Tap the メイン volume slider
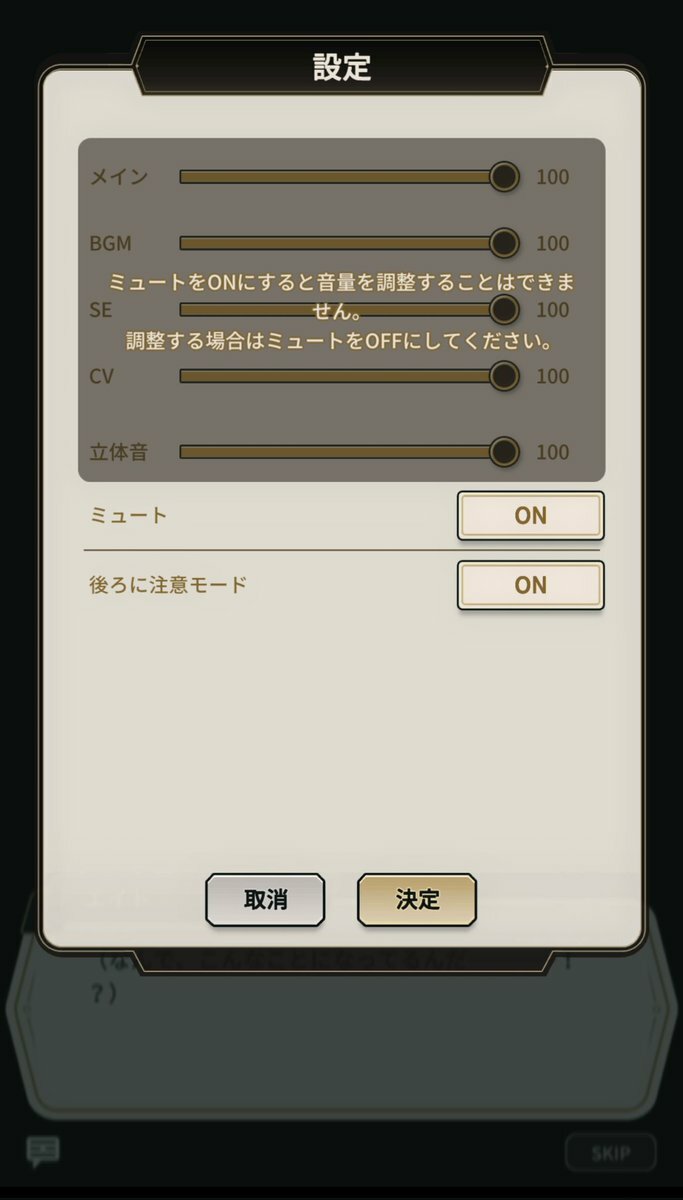Viewport: 683px width, 1200px height. pos(345,177)
